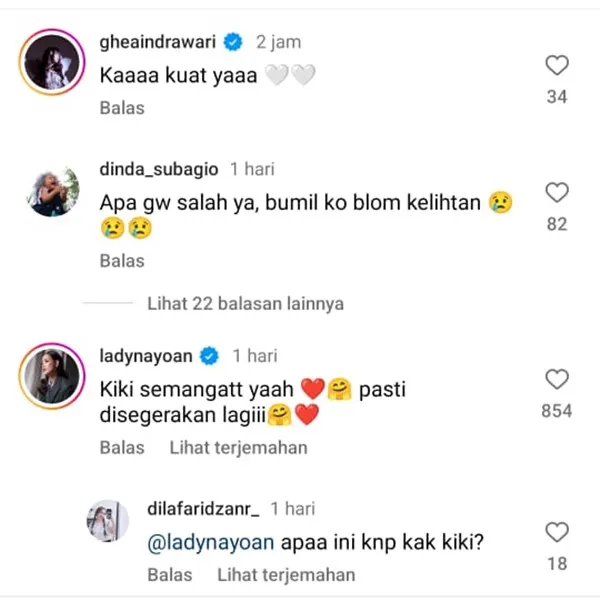Viewport: 600px width, 600px height.
Task: Like dilafaridzanr_'s reply
Action: [557, 532]
